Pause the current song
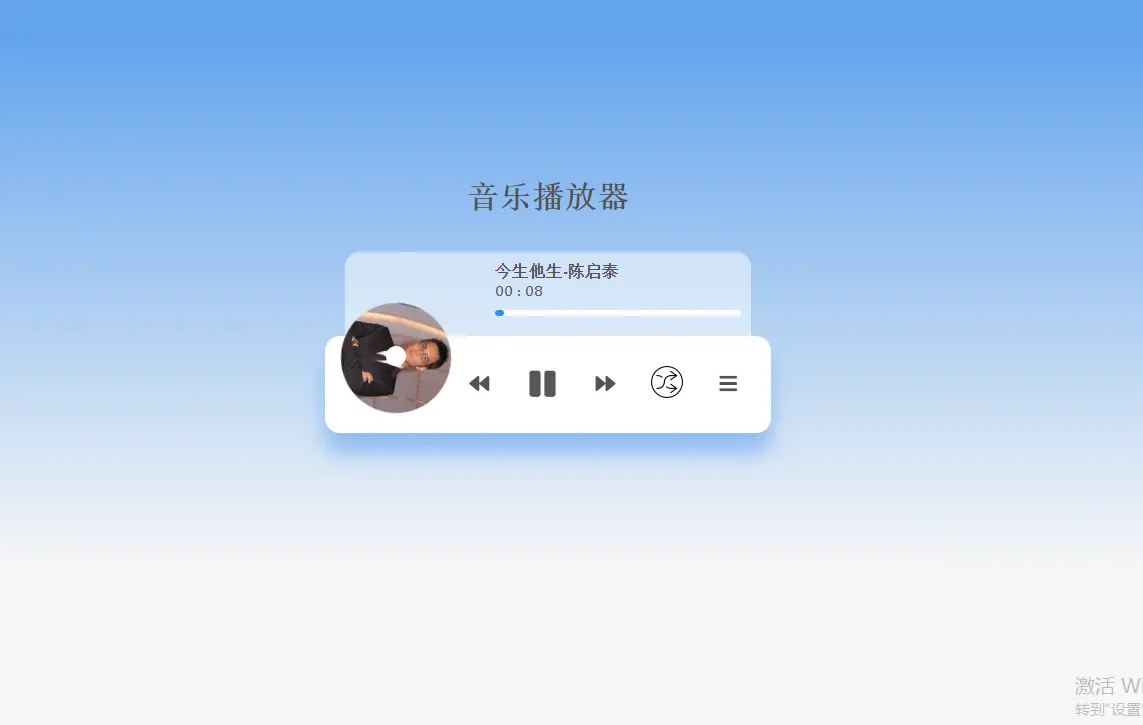Image resolution: width=1143 pixels, height=725 pixels. [542, 383]
